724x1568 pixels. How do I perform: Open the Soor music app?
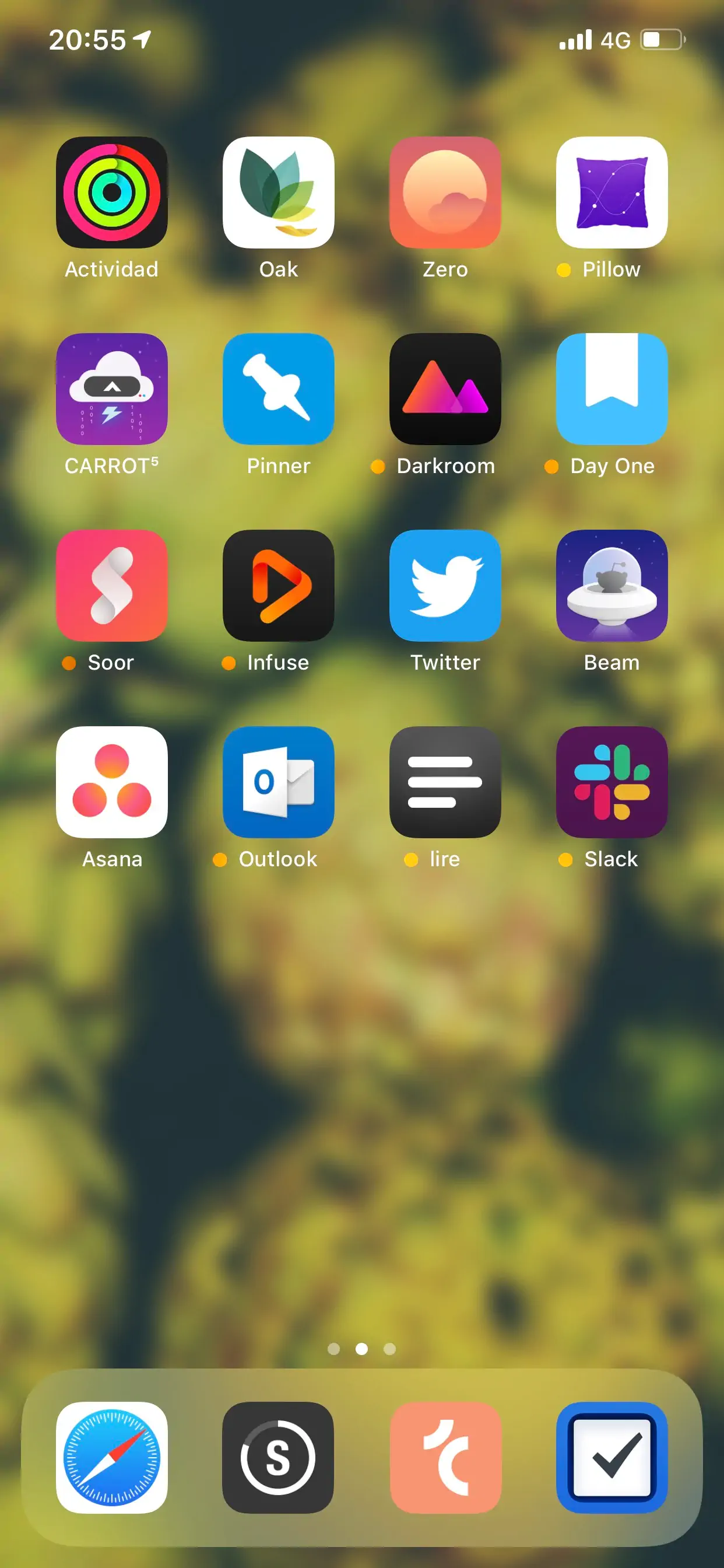pos(112,586)
